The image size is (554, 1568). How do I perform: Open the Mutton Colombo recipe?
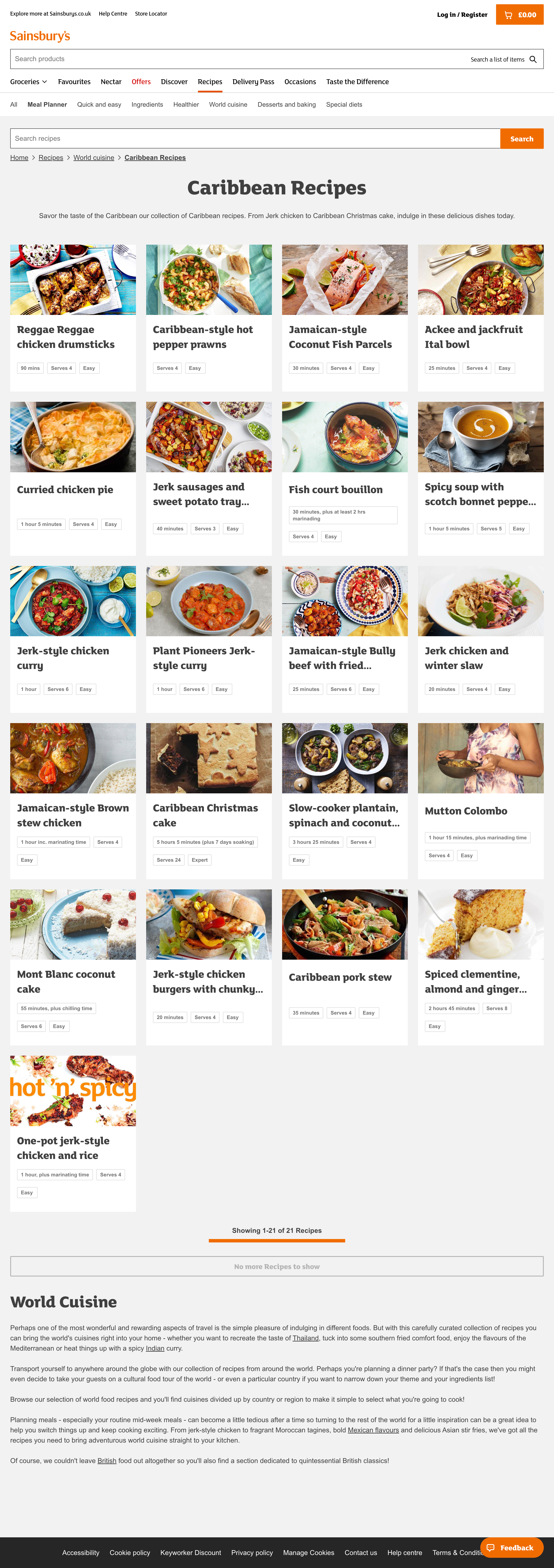(x=466, y=811)
